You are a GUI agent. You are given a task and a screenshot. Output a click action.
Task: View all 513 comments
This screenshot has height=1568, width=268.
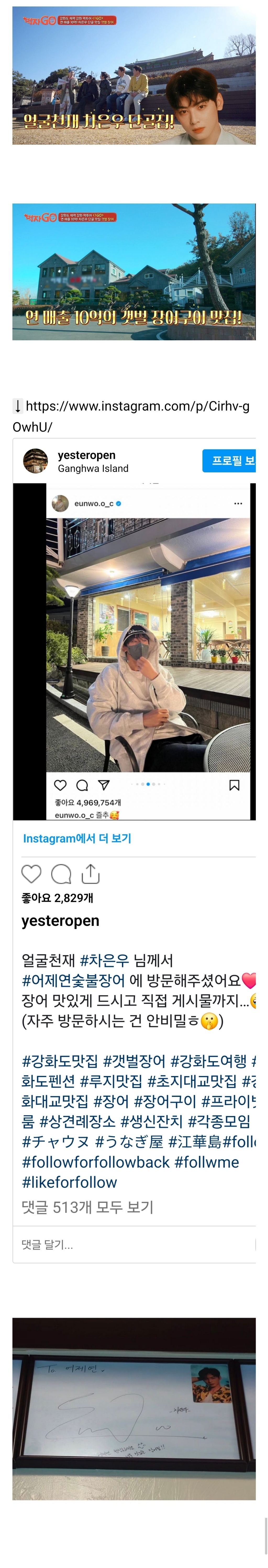(x=87, y=1207)
